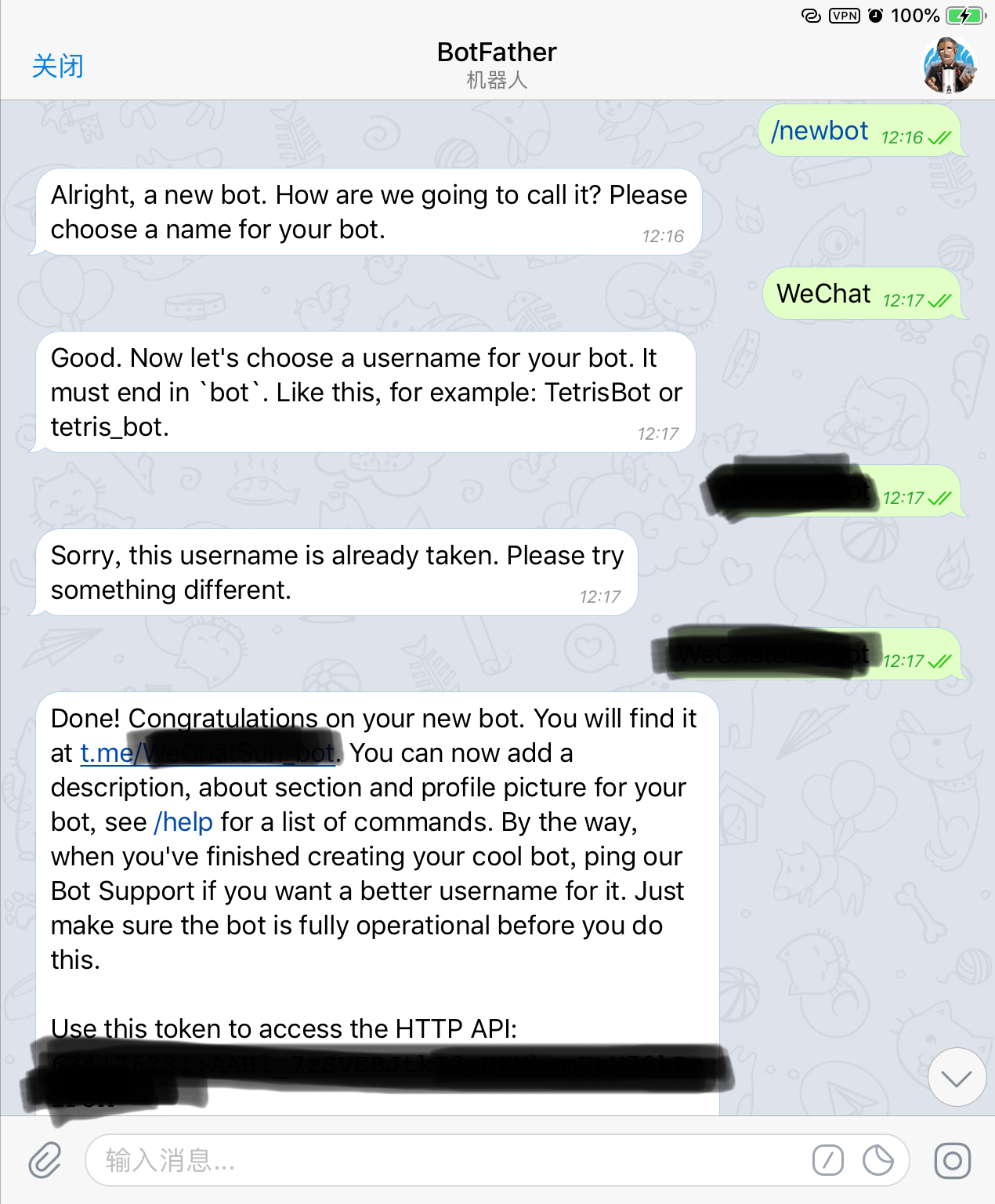Viewport: 995px width, 1204px height.
Task: Open the BotFather chat title info
Action: tap(497, 64)
